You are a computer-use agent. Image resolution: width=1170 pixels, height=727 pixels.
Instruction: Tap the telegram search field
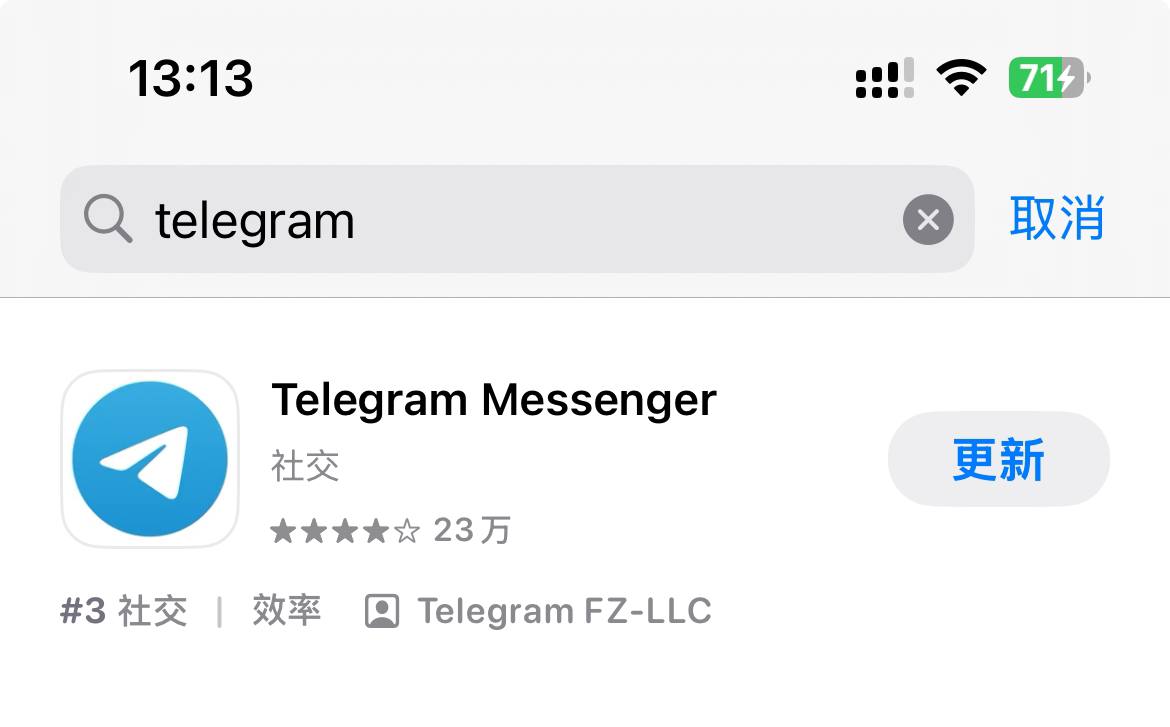[x=500, y=219]
